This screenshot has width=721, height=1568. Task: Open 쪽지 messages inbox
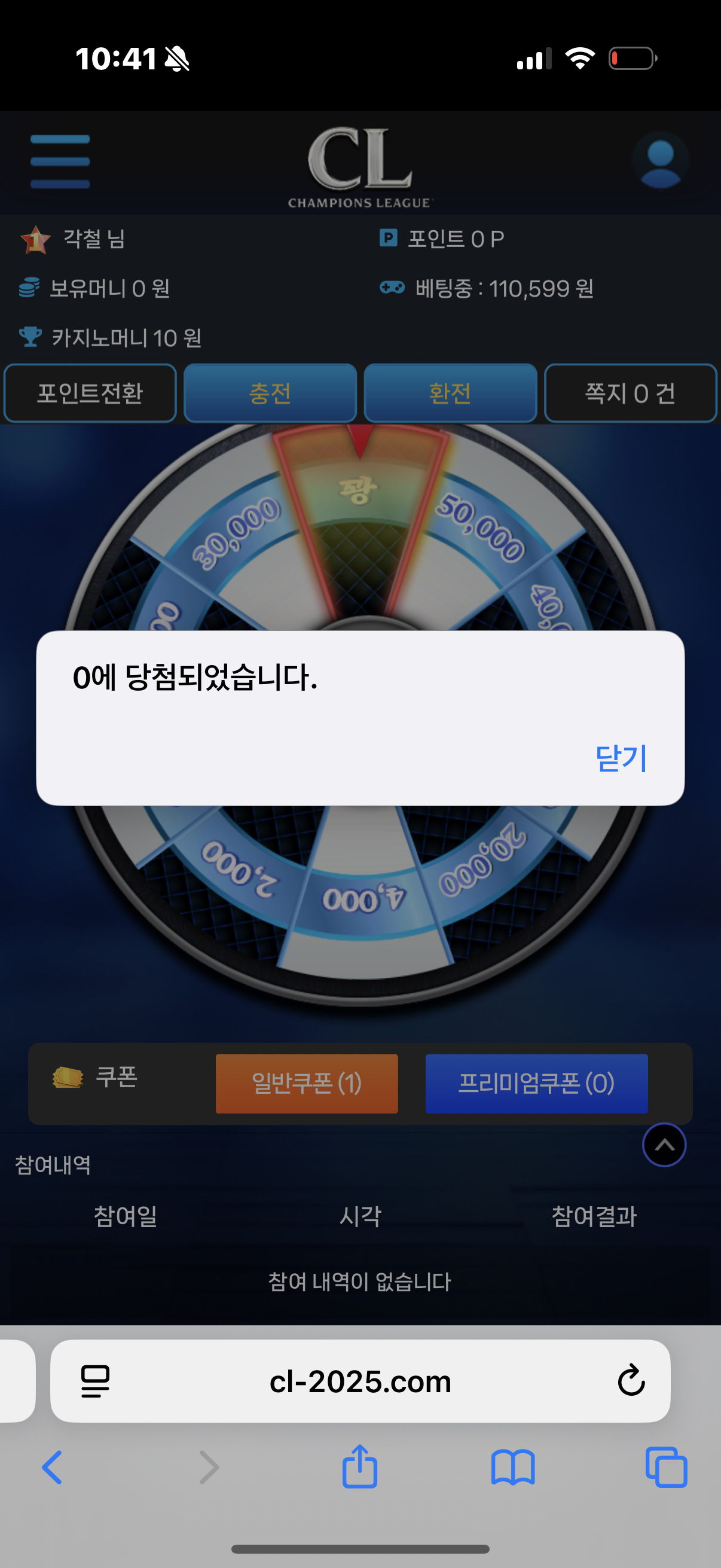pos(630,393)
